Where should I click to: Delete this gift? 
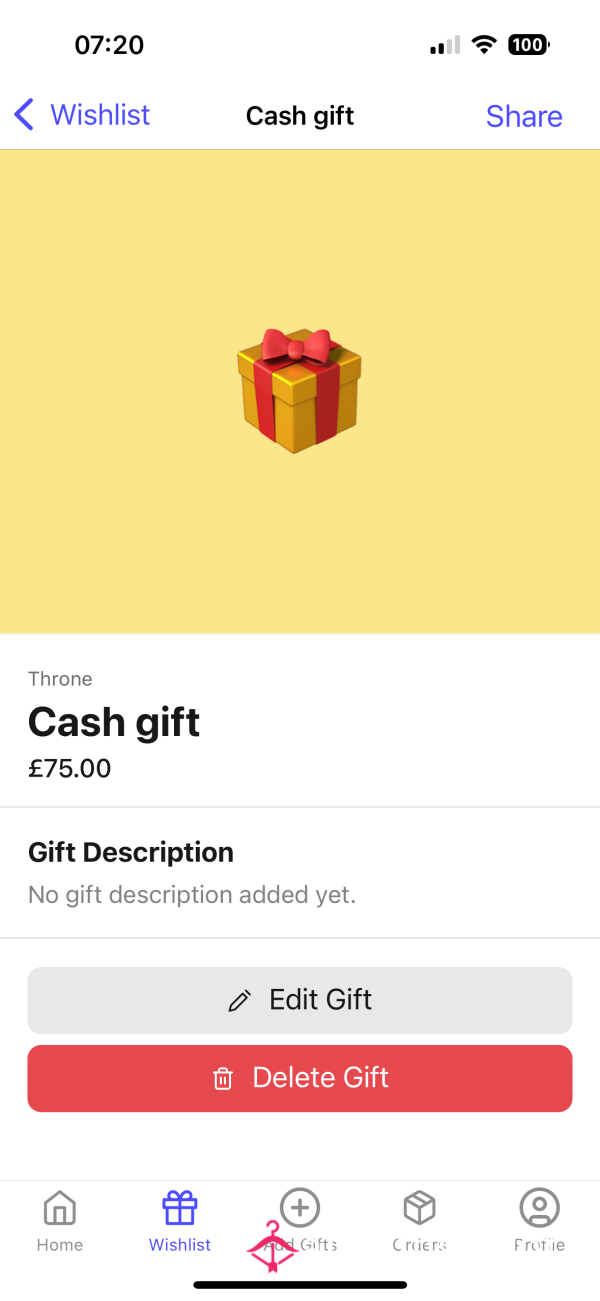click(x=300, y=1078)
